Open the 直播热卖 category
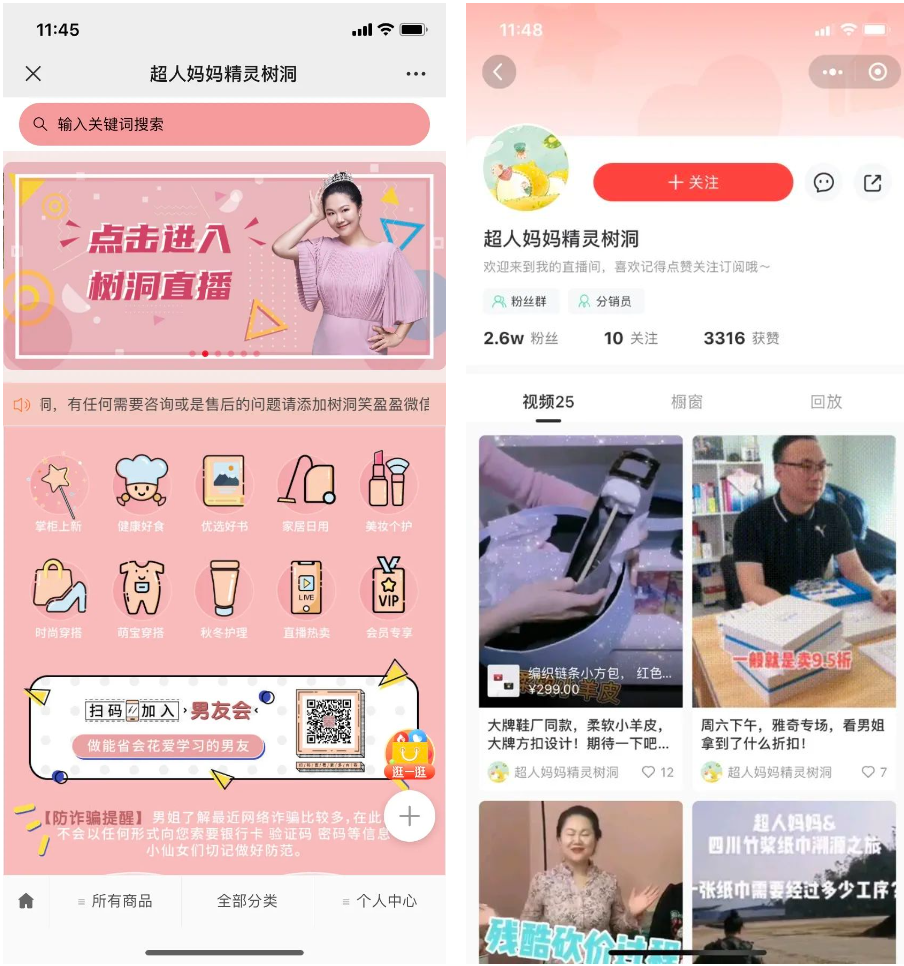 point(306,597)
